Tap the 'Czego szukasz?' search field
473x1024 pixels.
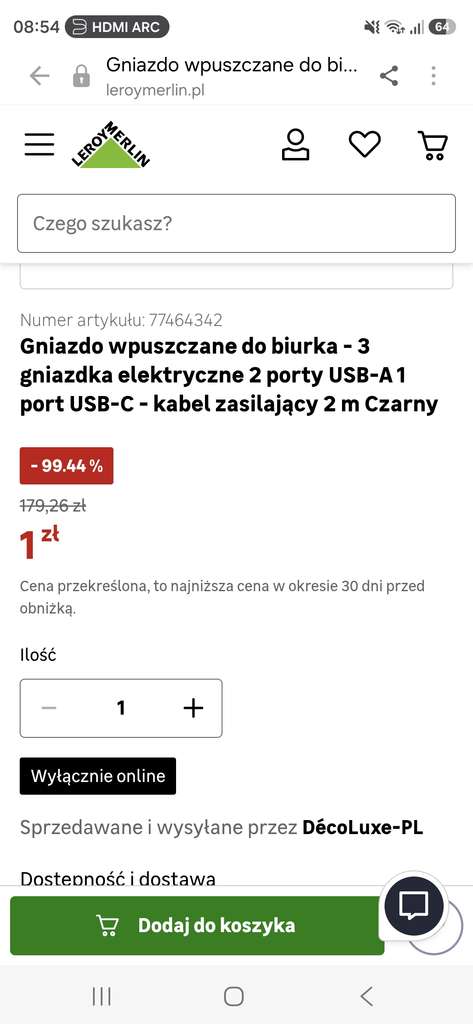pos(236,223)
